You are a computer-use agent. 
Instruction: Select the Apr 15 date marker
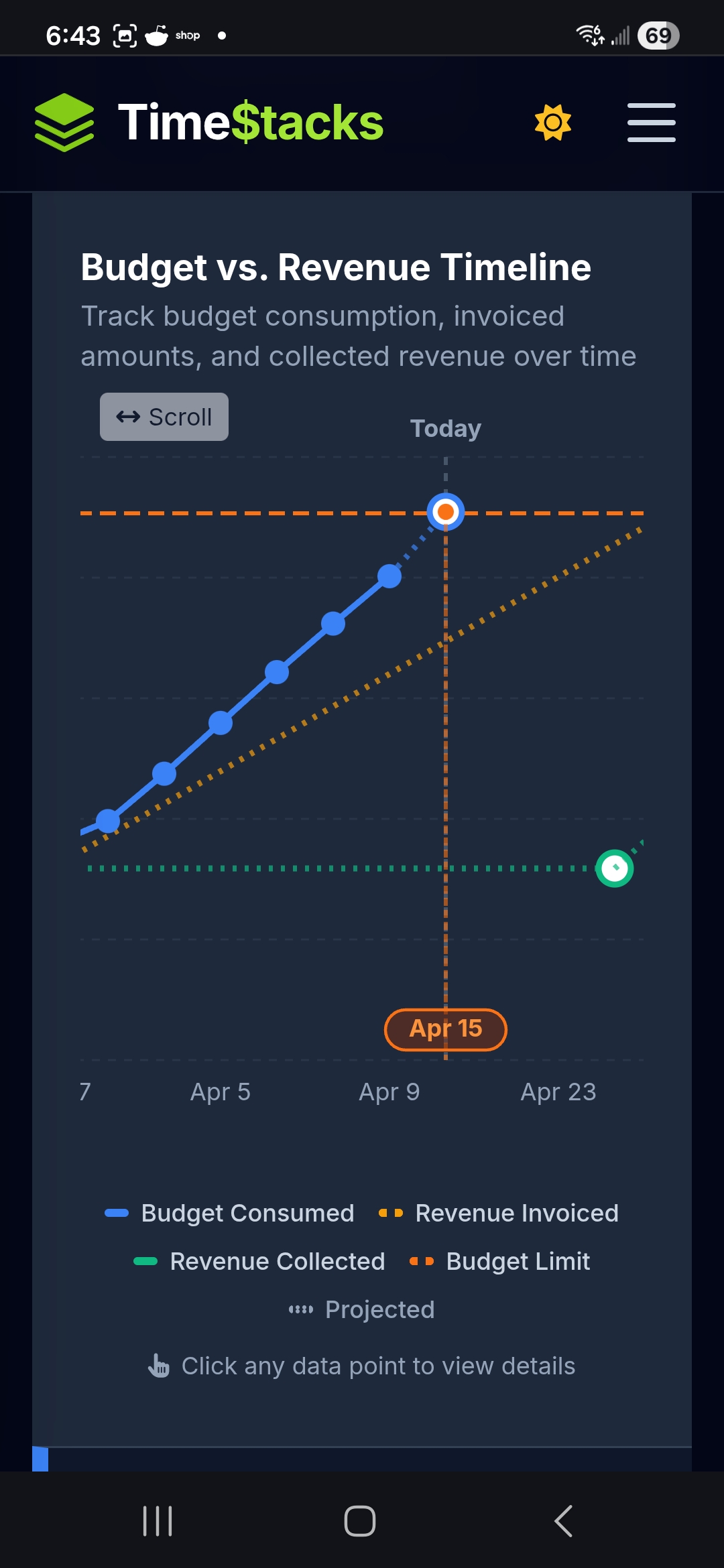point(445,1029)
